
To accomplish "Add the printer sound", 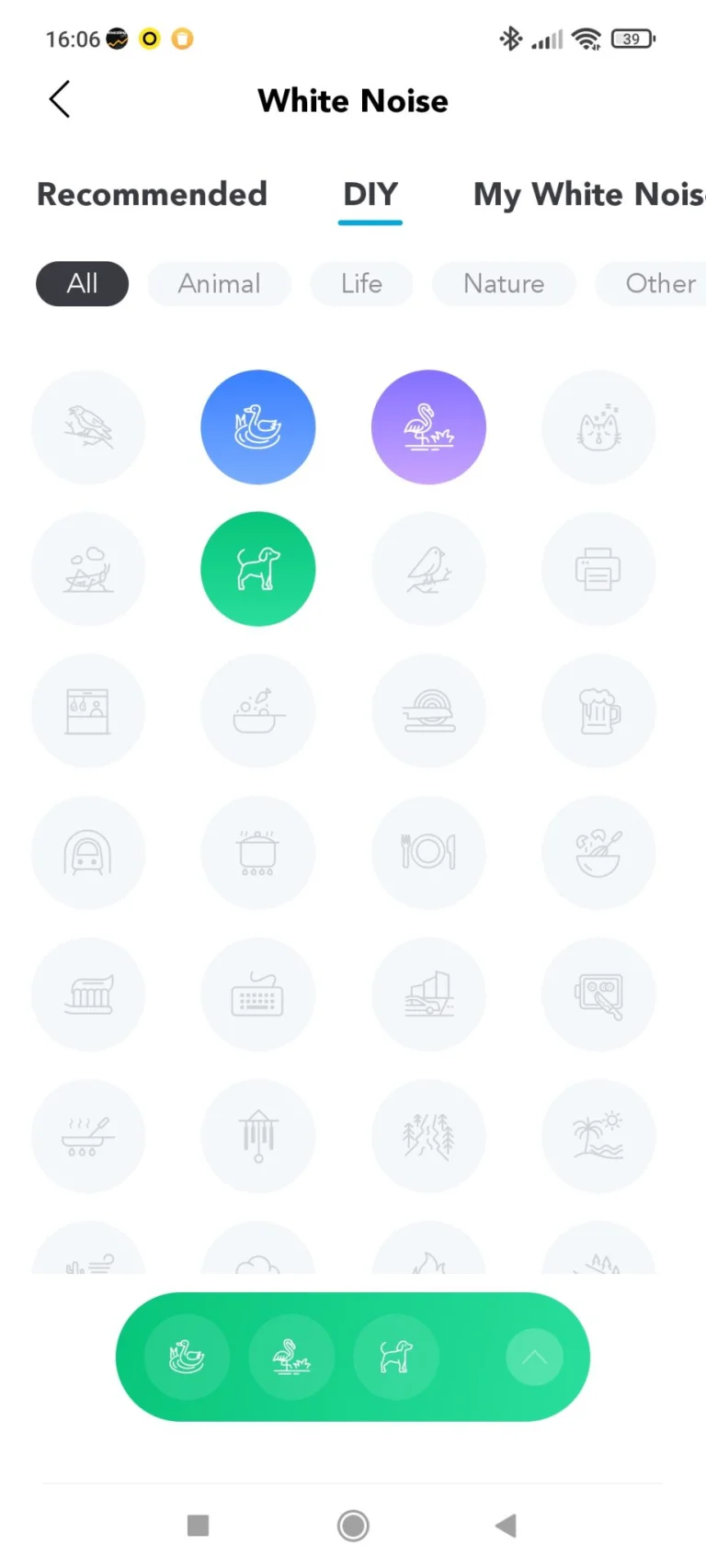I will 598,569.
